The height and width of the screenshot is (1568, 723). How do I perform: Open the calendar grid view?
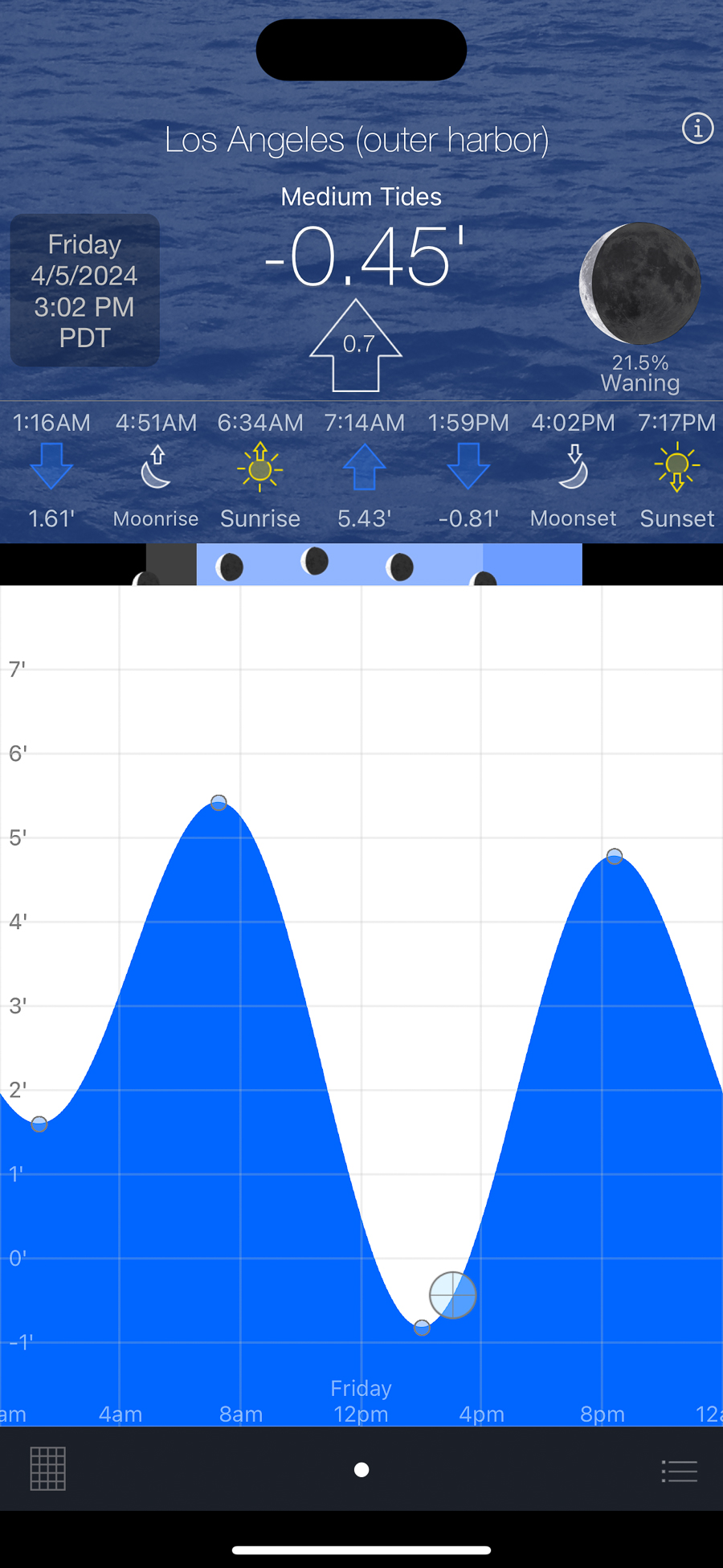click(47, 1468)
